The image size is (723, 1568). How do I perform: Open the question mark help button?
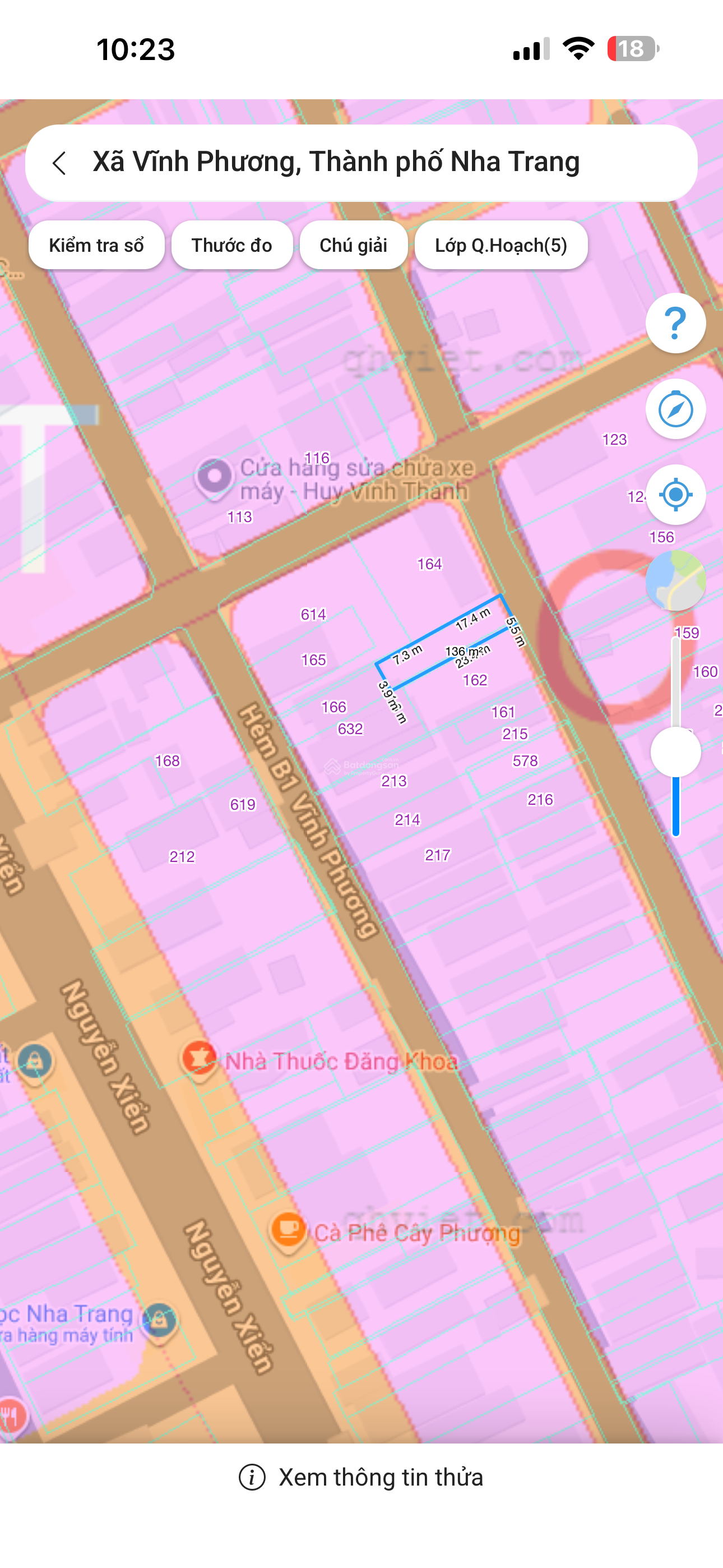click(x=675, y=323)
